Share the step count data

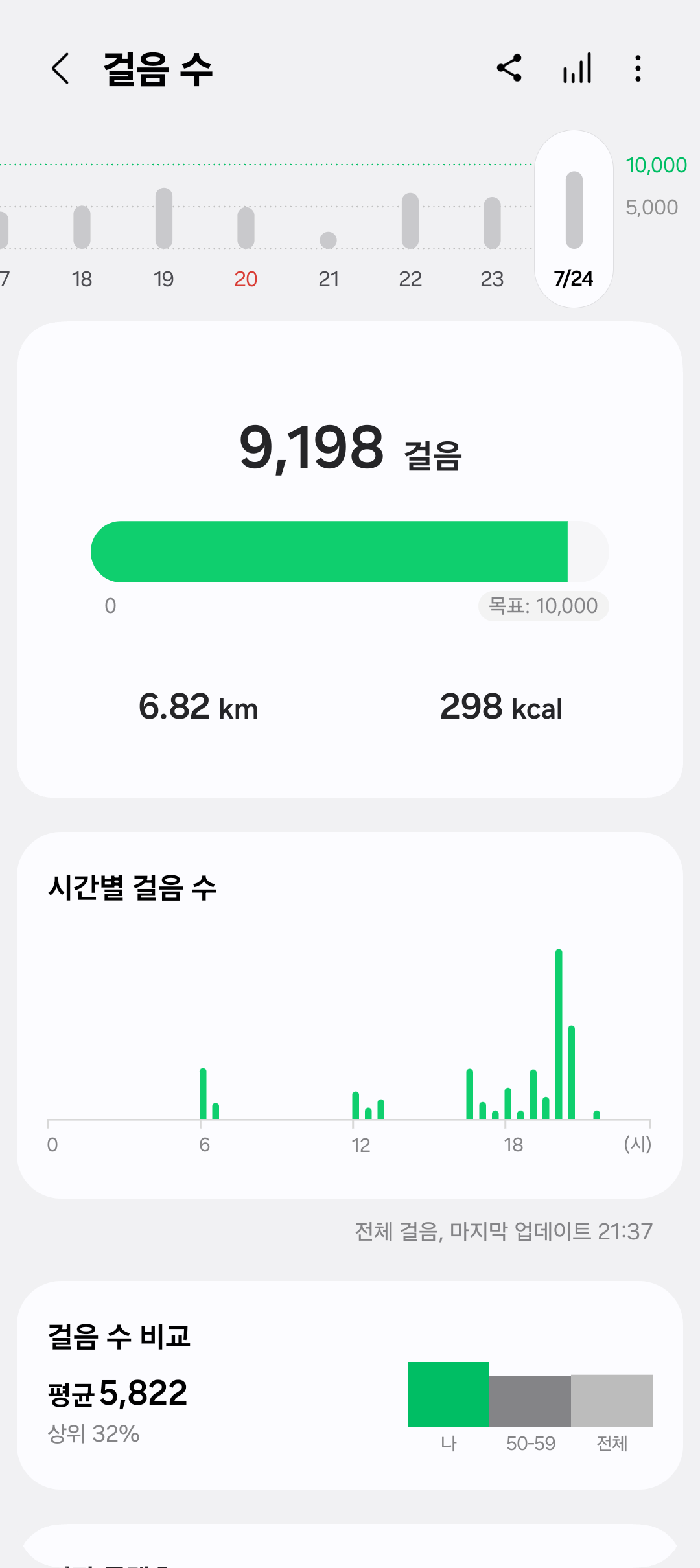point(509,68)
